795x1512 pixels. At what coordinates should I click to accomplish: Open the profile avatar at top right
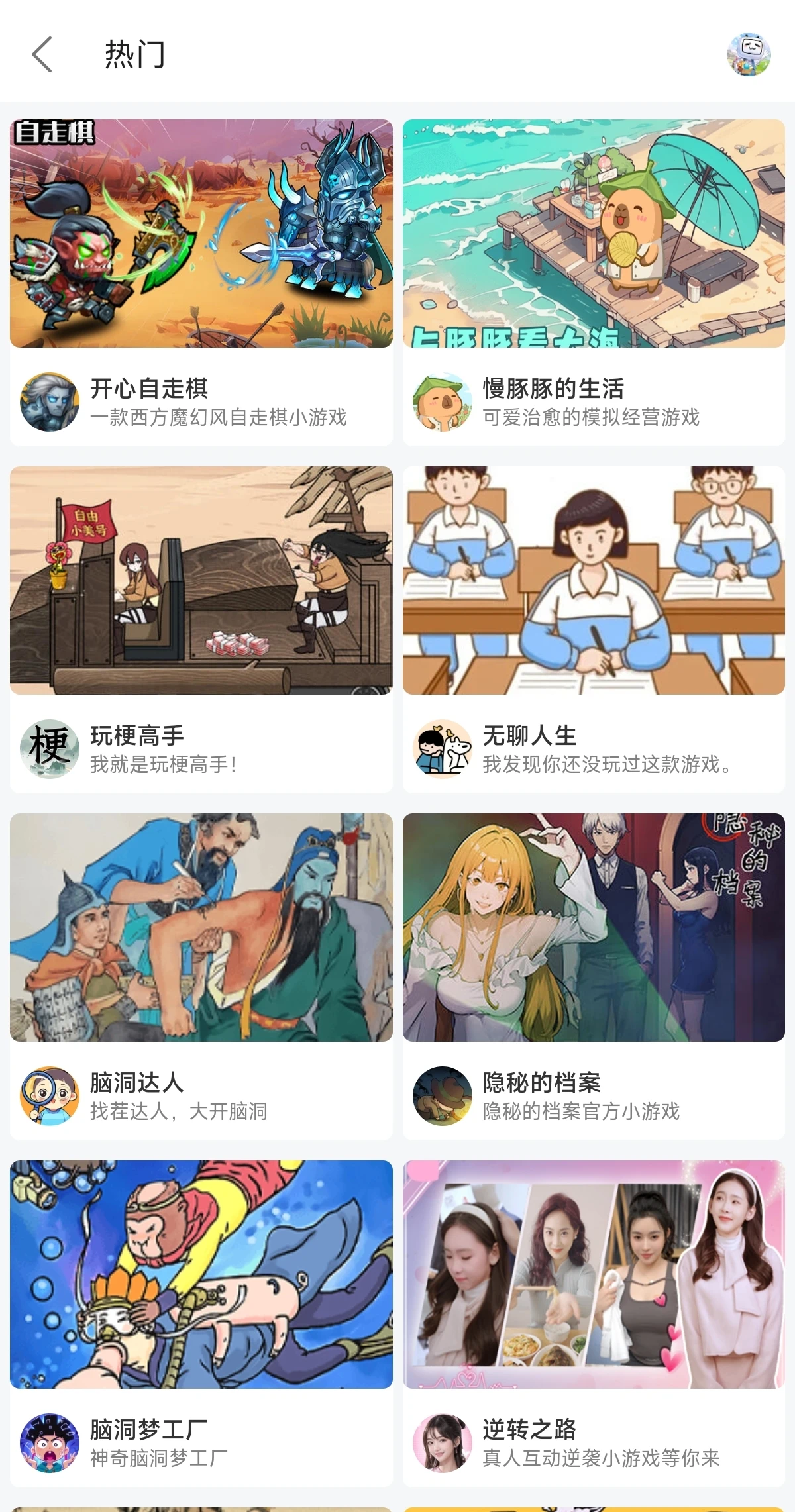(749, 54)
